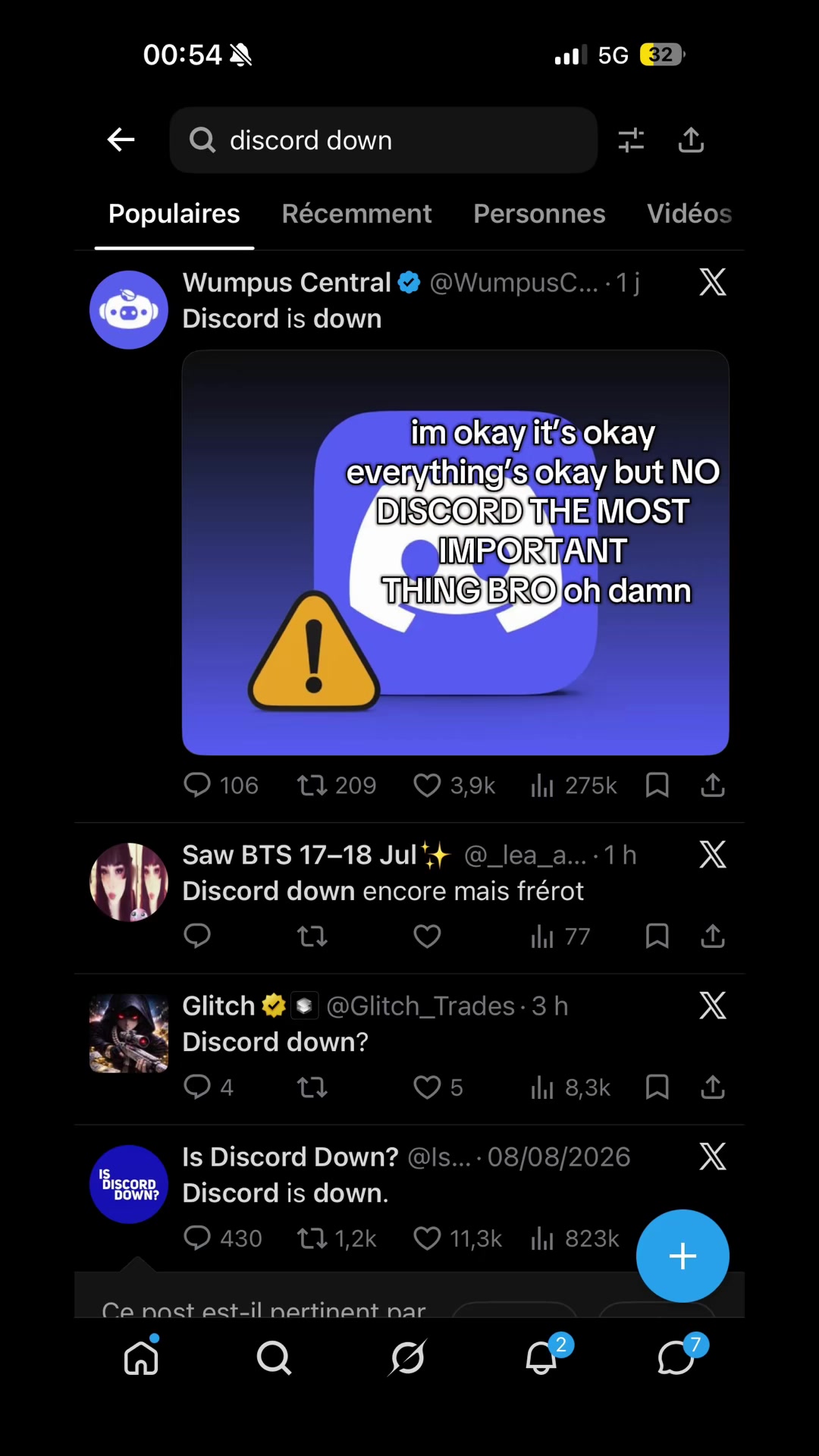Switch to the Personnes tab
Screen dimensions: 819x1456
pos(539,214)
